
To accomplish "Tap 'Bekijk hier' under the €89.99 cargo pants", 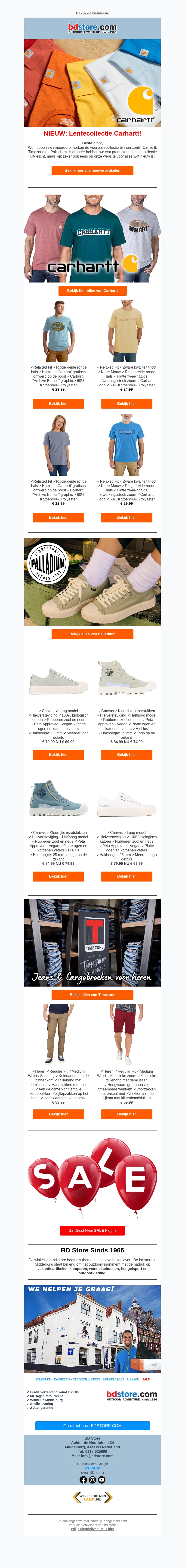I will [x=59, y=1114].
